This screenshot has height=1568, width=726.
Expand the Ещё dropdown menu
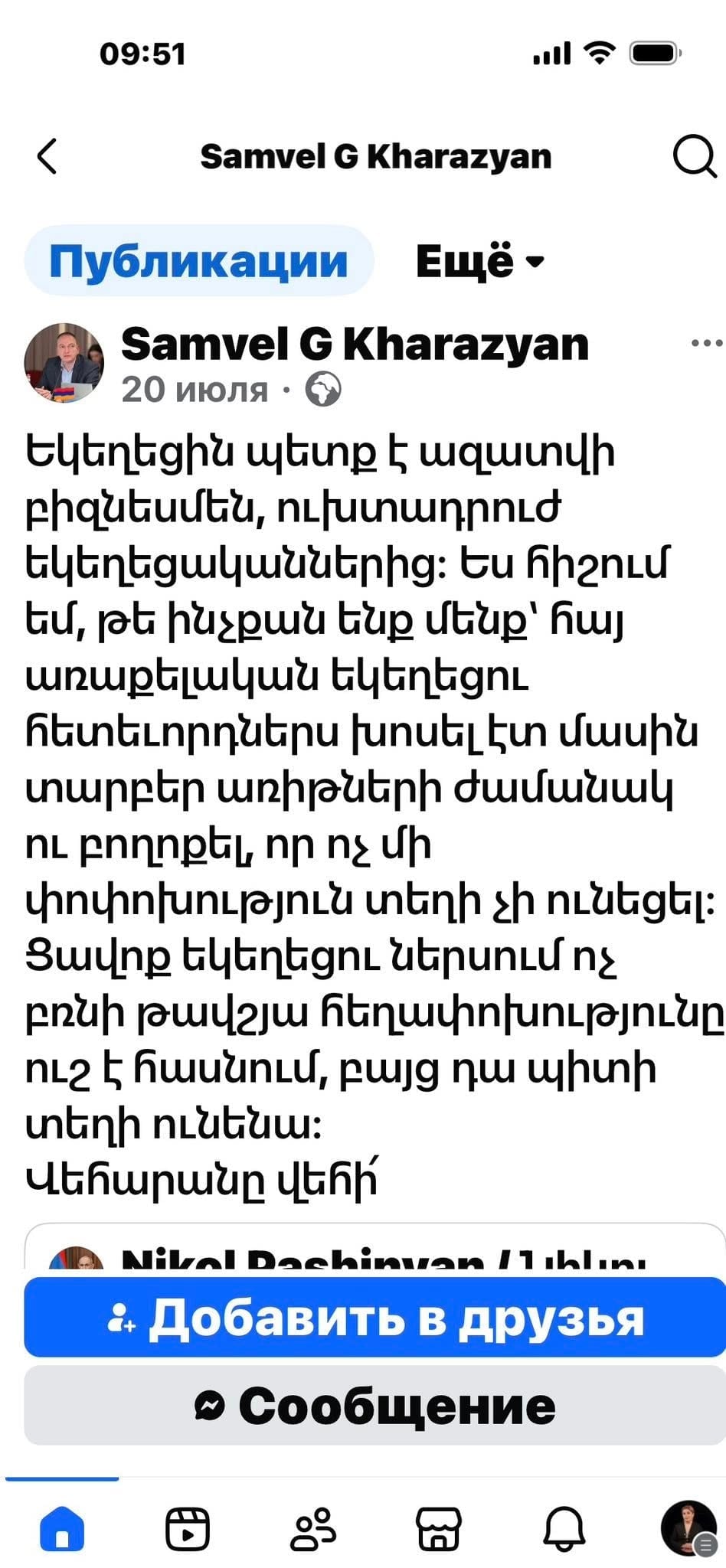tap(480, 262)
